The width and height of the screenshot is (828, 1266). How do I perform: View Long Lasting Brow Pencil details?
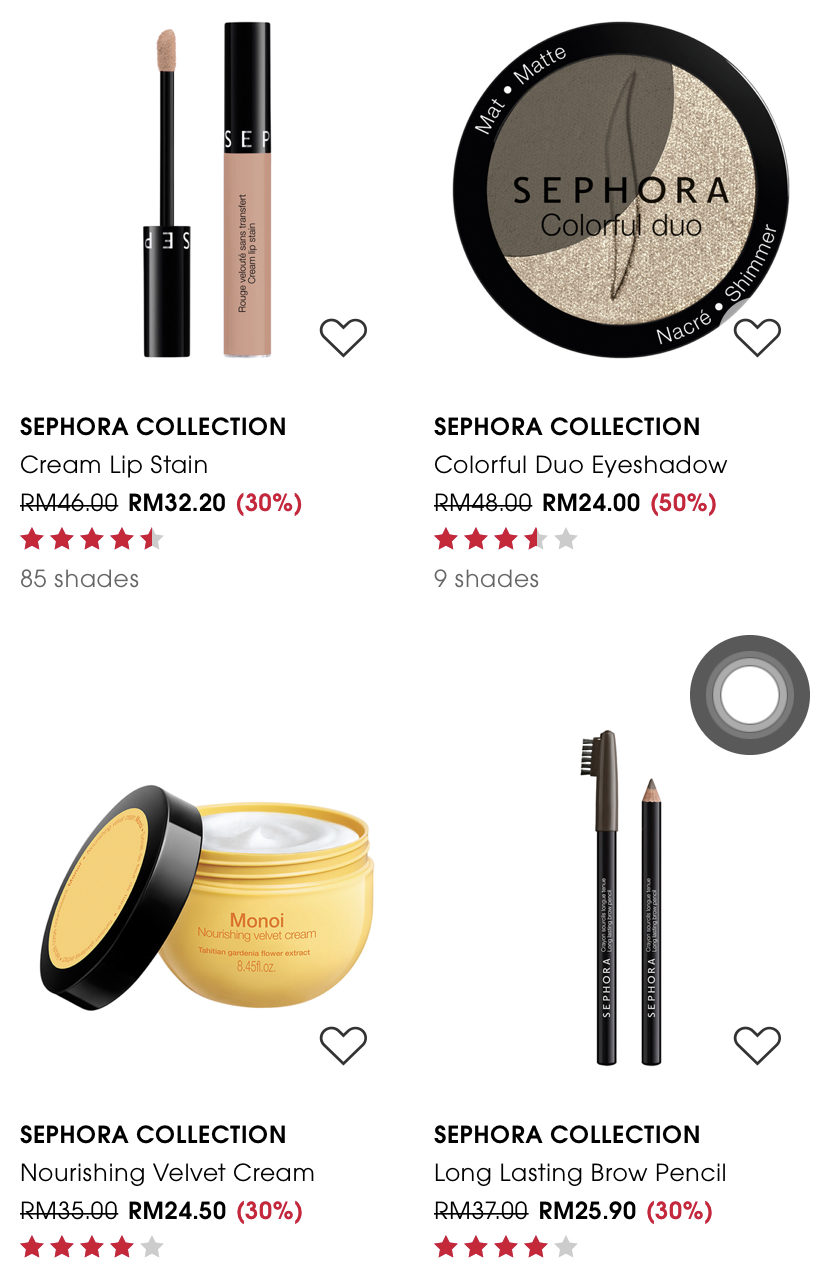point(580,1173)
